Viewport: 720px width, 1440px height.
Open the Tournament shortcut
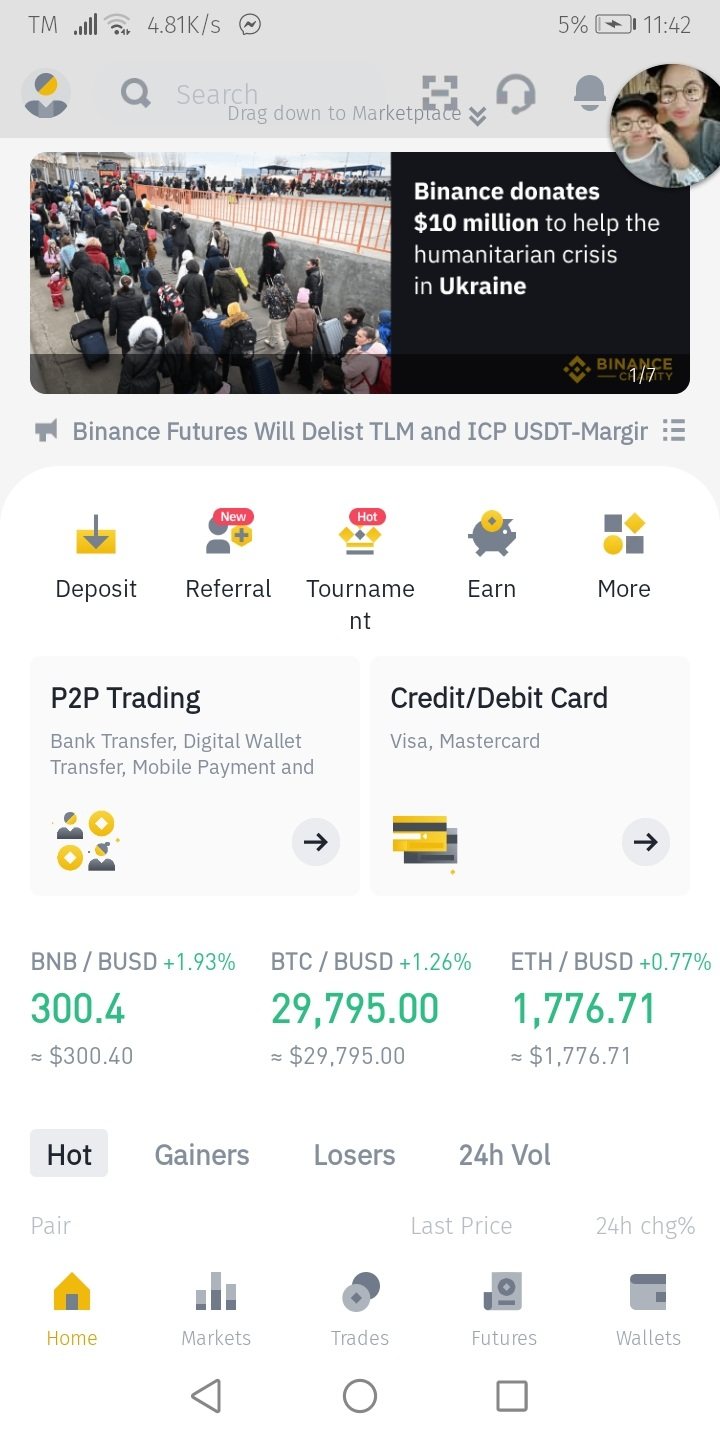click(x=360, y=560)
